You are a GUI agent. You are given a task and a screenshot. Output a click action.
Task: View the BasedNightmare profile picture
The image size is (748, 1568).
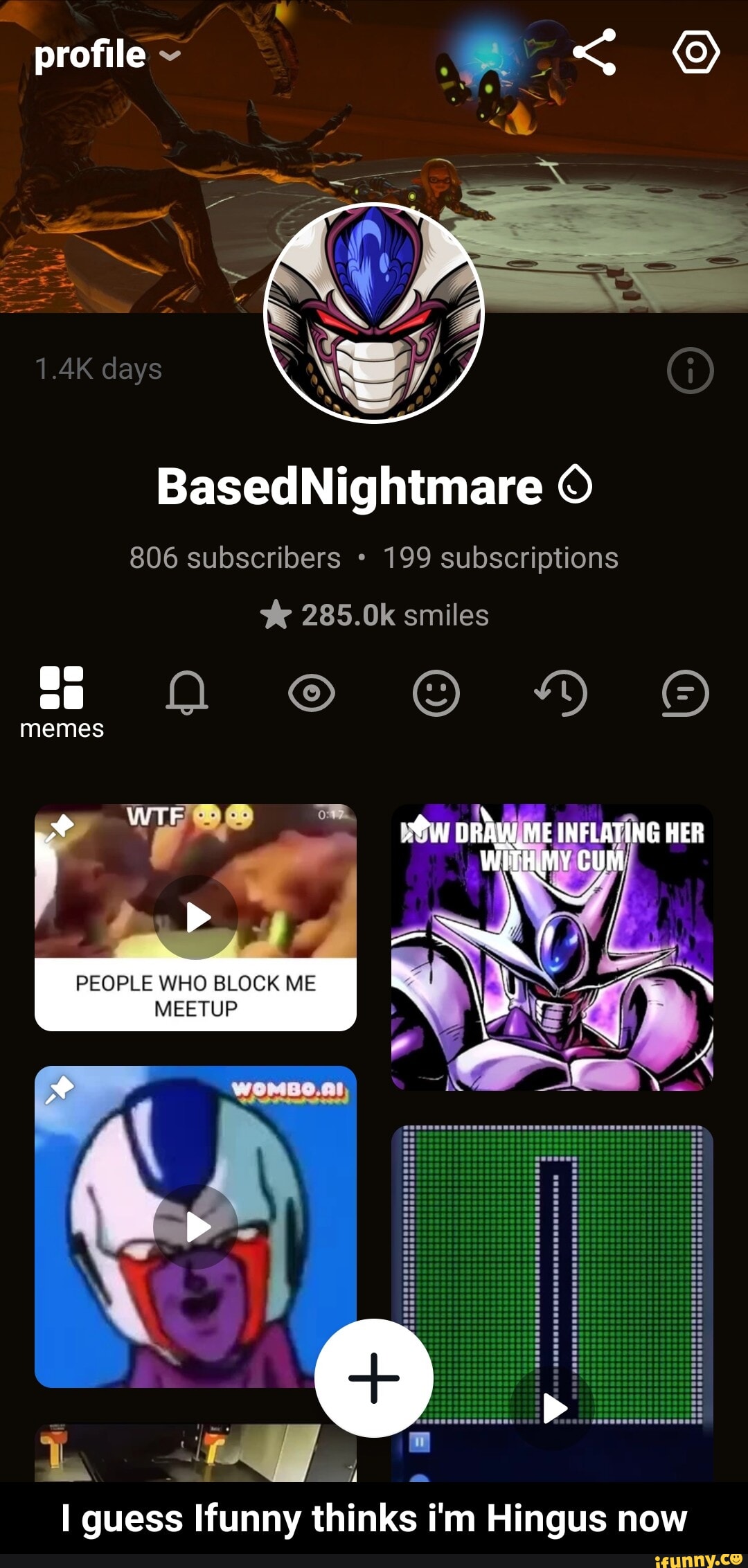pos(374,313)
